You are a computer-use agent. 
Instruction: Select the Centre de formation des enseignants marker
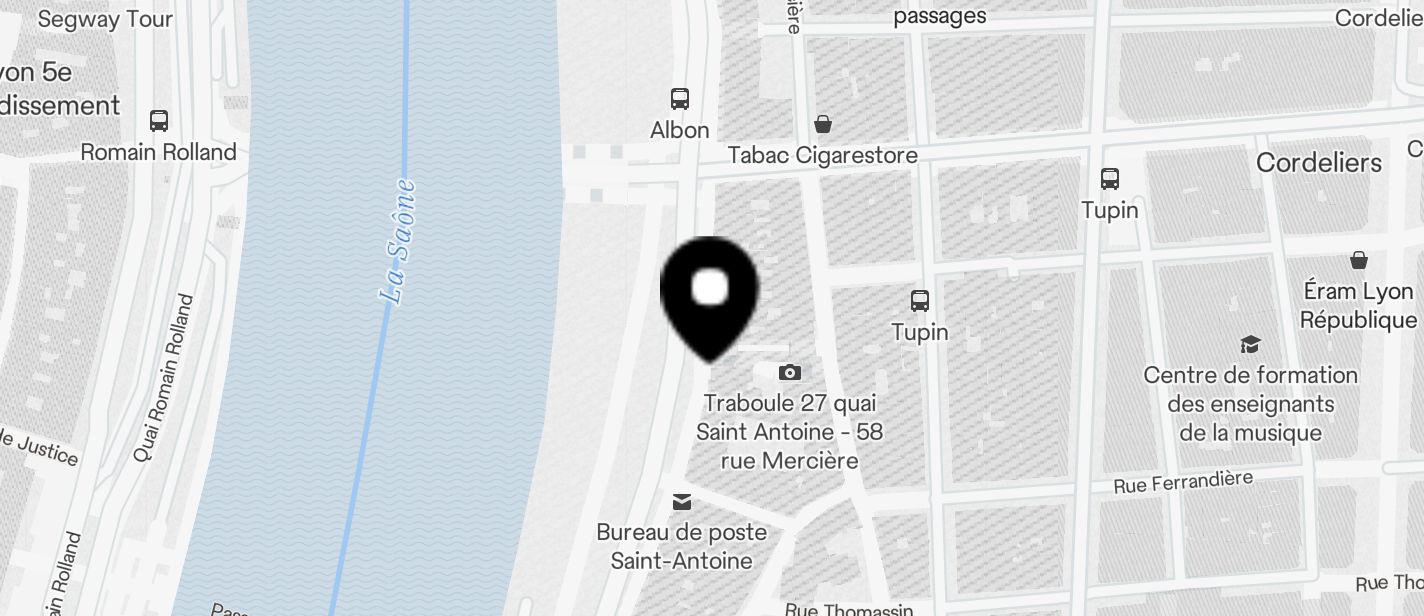(x=1250, y=344)
